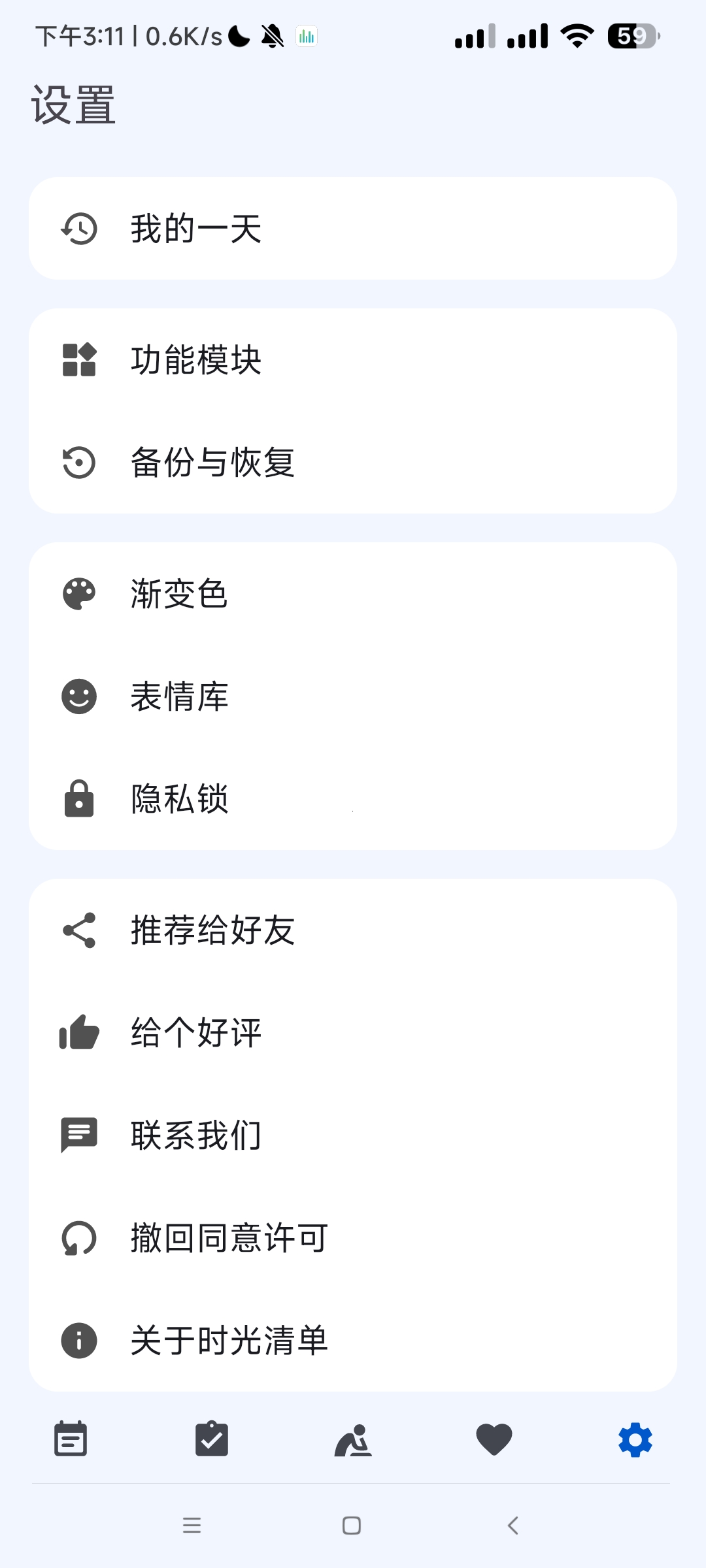The height and width of the screenshot is (1568, 706).
Task: Switch to the checklist tab
Action: 212,1439
